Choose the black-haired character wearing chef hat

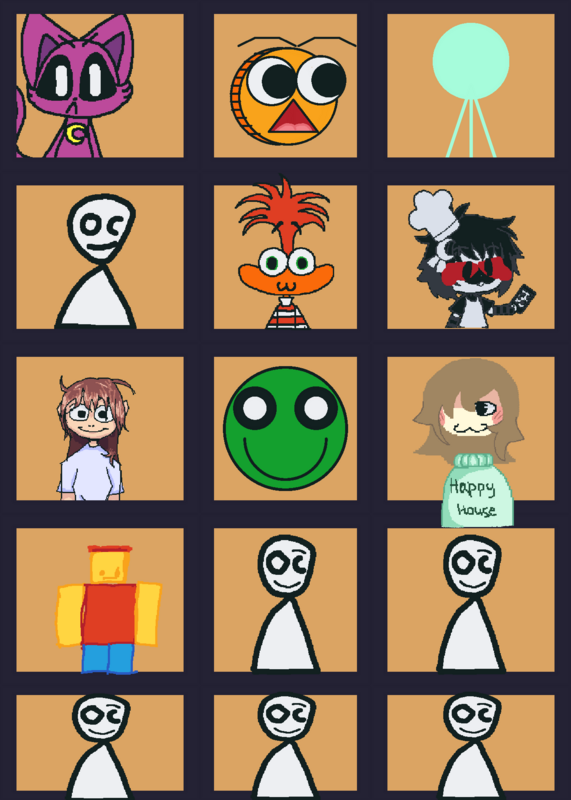(x=470, y=257)
